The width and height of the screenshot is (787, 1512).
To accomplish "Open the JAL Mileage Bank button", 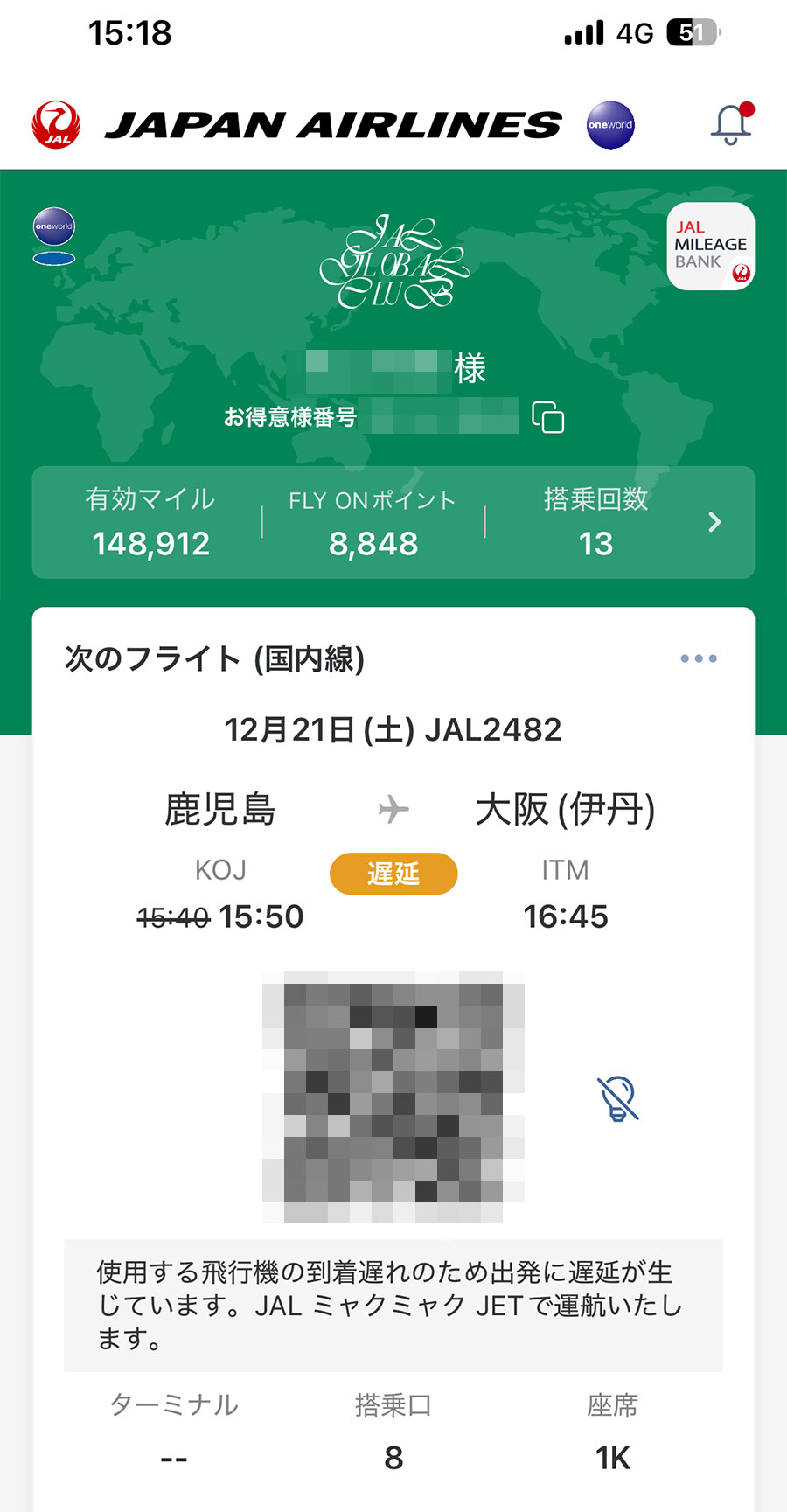I will pos(711,247).
